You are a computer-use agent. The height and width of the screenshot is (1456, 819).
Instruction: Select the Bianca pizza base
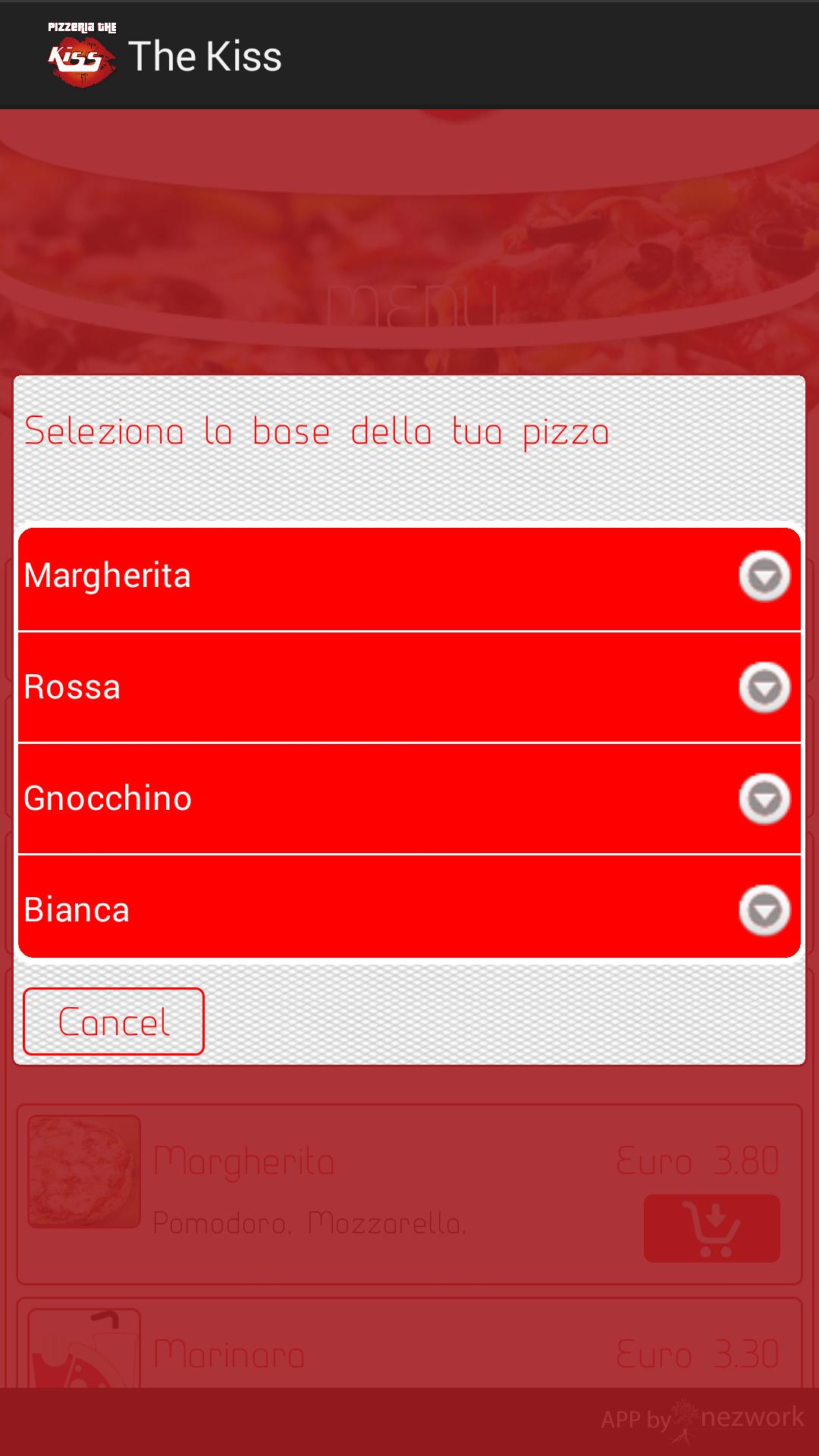point(409,908)
